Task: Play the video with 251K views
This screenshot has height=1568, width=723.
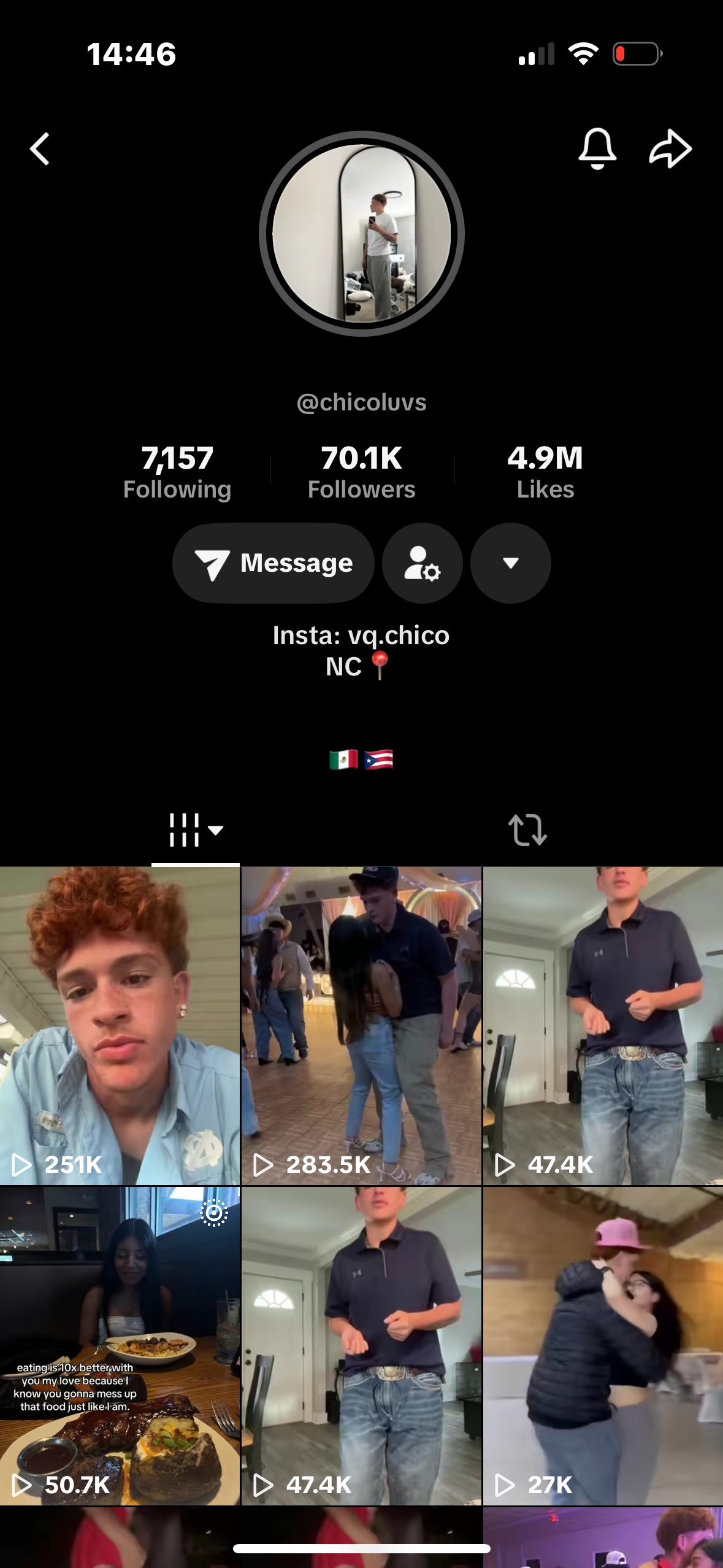Action: tap(120, 1024)
